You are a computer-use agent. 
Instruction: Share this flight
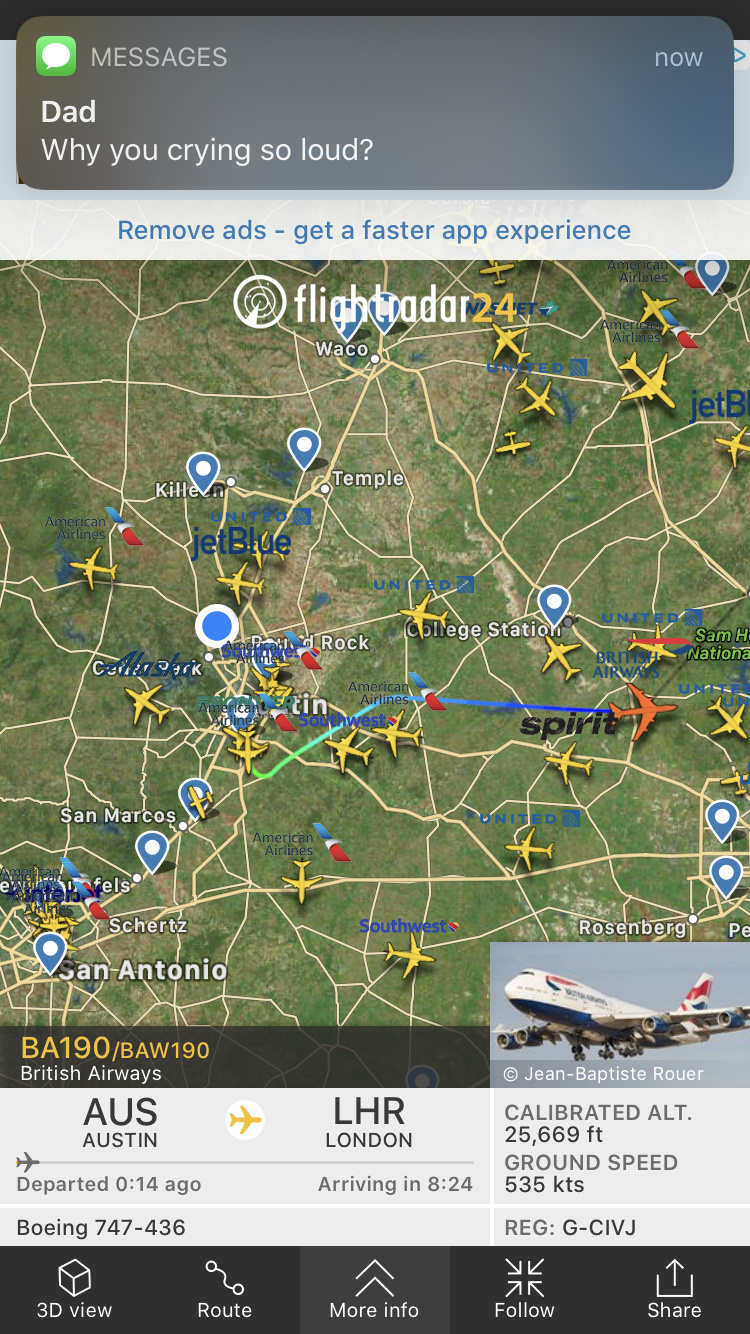(674, 1290)
